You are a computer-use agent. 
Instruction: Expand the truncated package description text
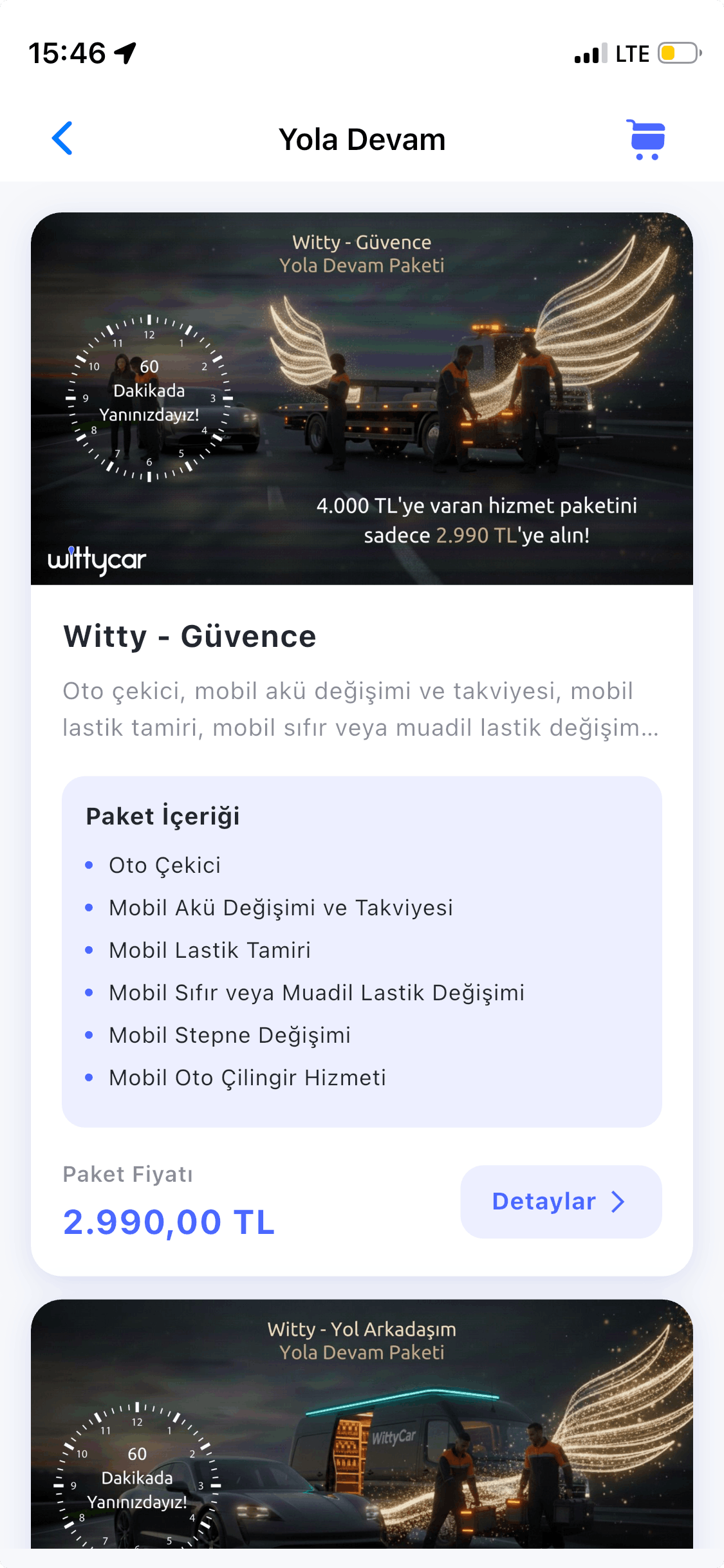coord(360,711)
